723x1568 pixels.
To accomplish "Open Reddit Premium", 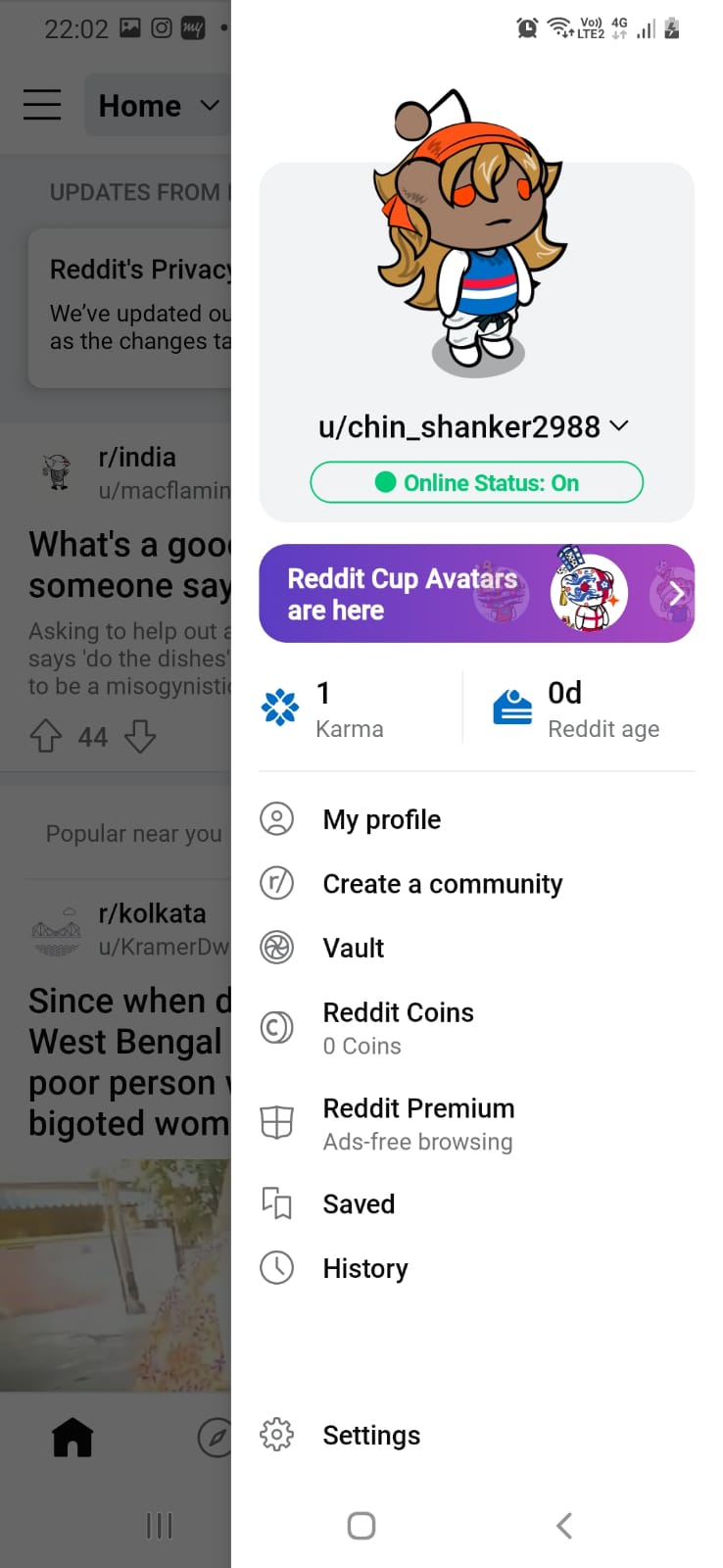I will point(476,1124).
